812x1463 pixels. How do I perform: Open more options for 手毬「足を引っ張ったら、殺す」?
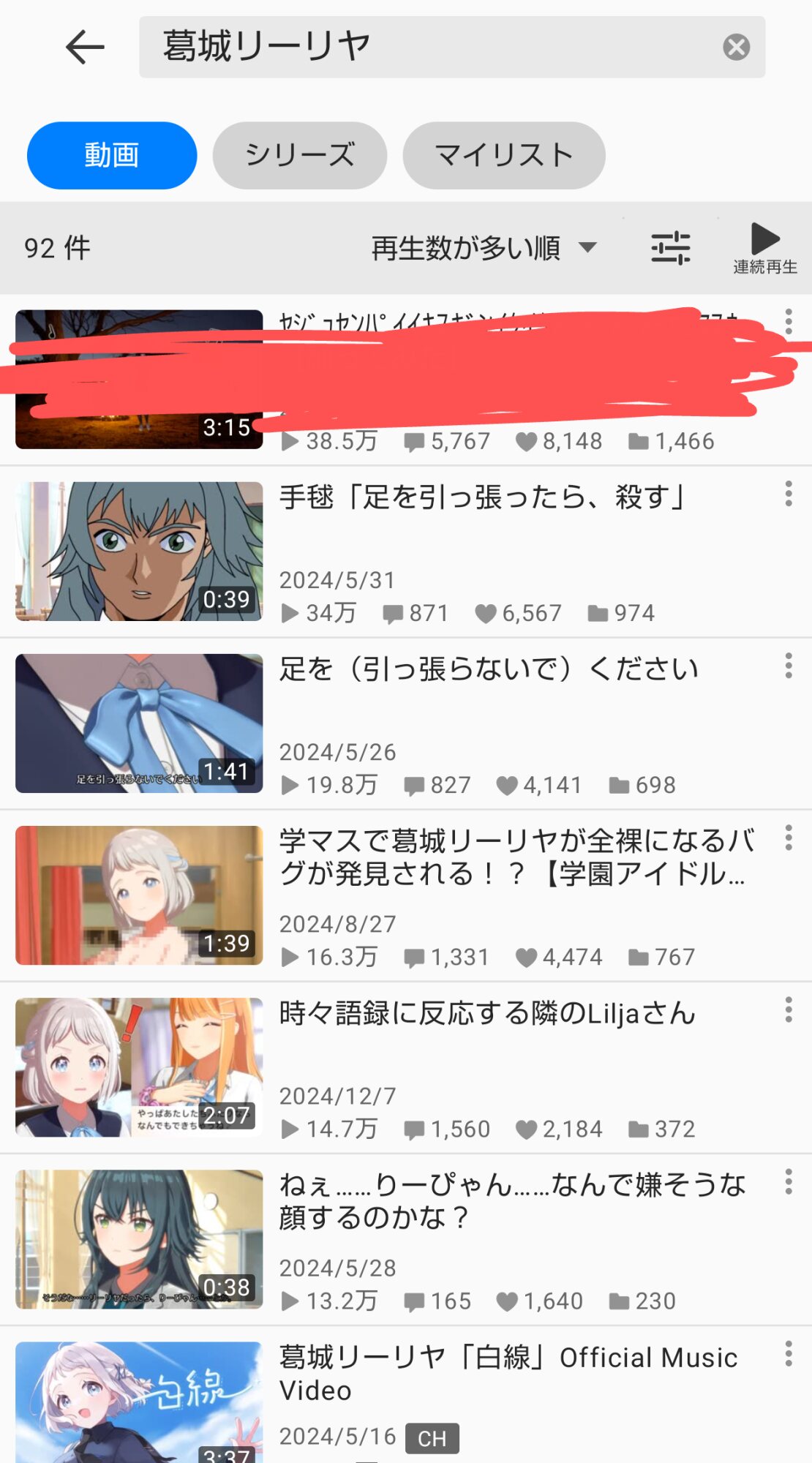[x=789, y=494]
